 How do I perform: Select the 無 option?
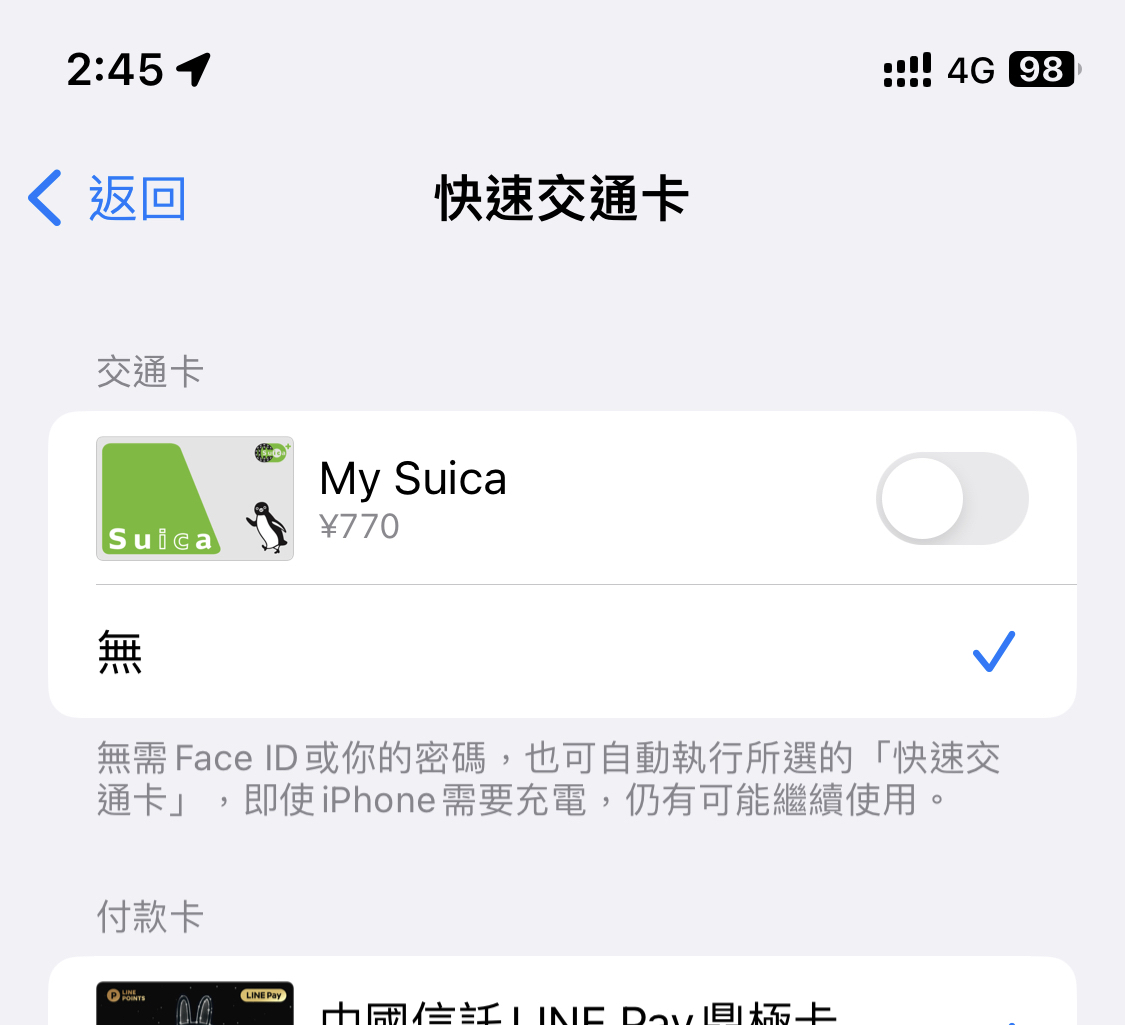pyautogui.click(x=562, y=652)
